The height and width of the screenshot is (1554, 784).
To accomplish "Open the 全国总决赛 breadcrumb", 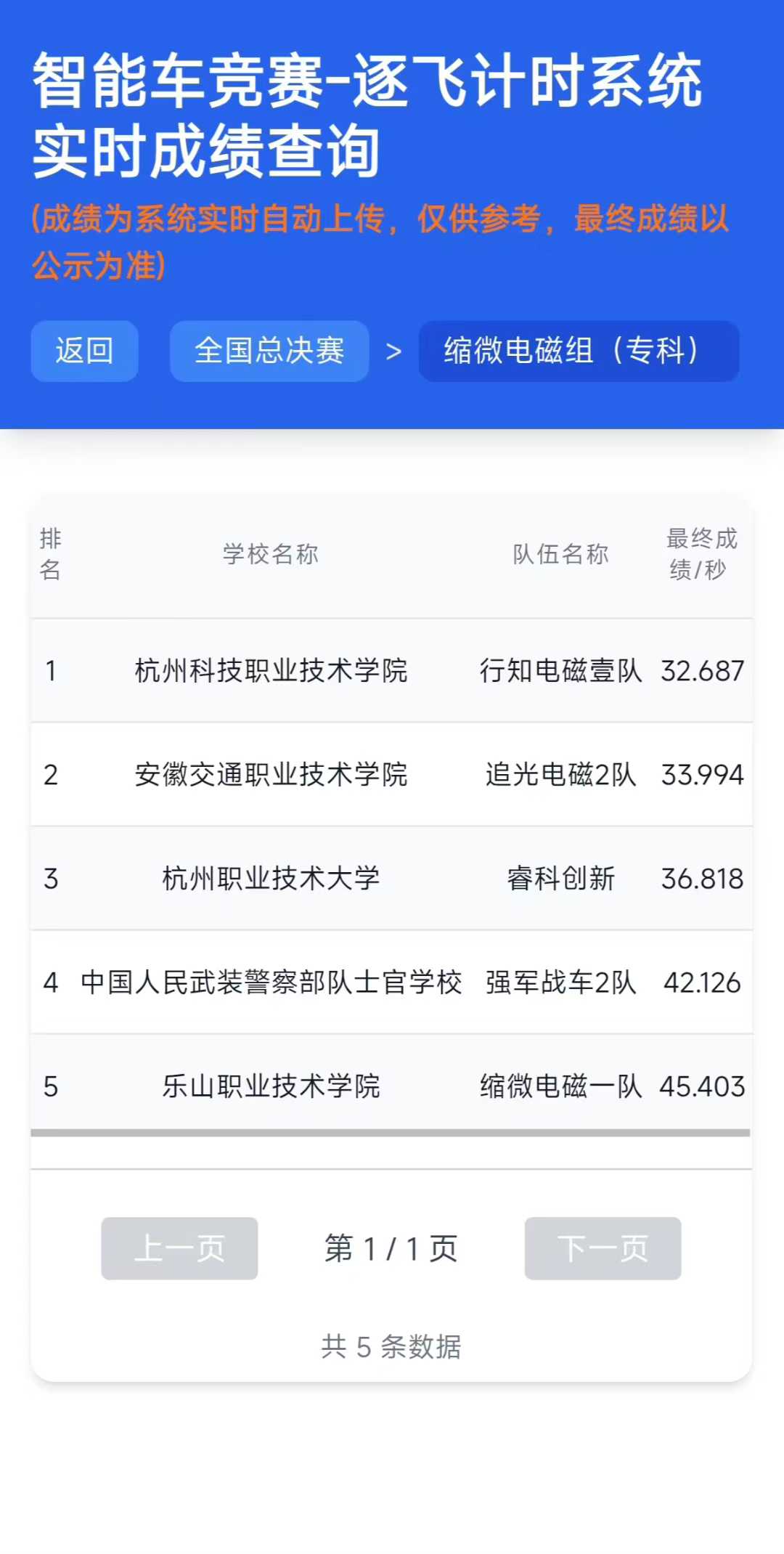I will click(269, 351).
